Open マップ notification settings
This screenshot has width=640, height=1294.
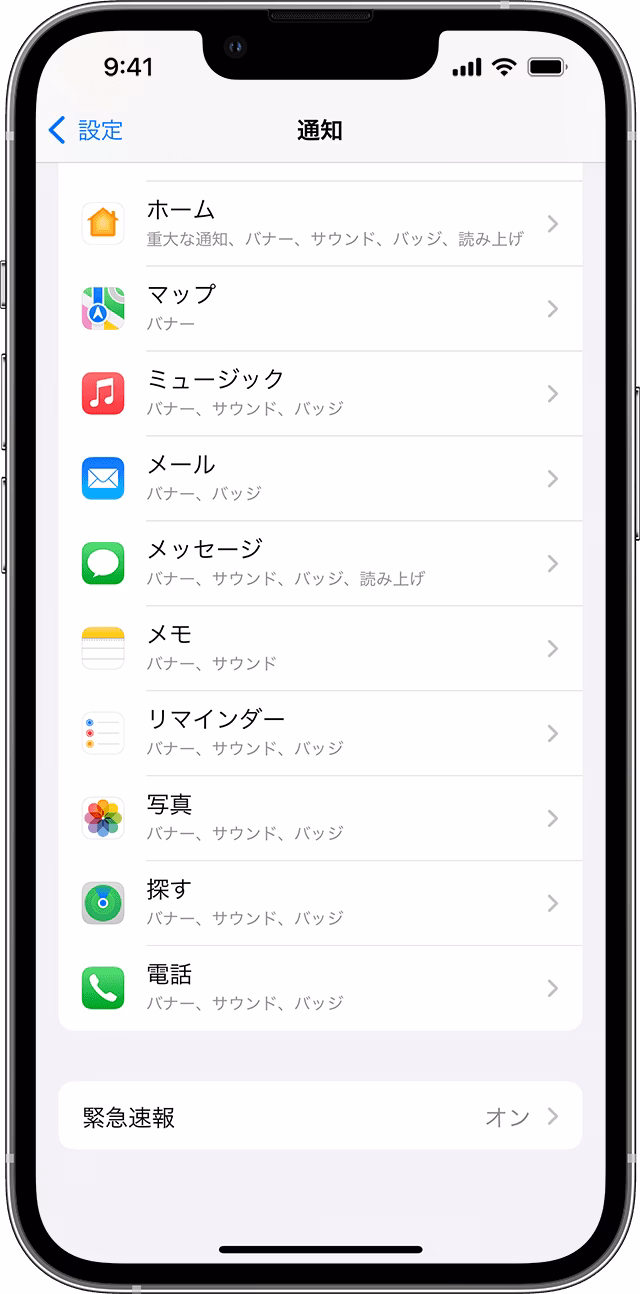coord(320,308)
